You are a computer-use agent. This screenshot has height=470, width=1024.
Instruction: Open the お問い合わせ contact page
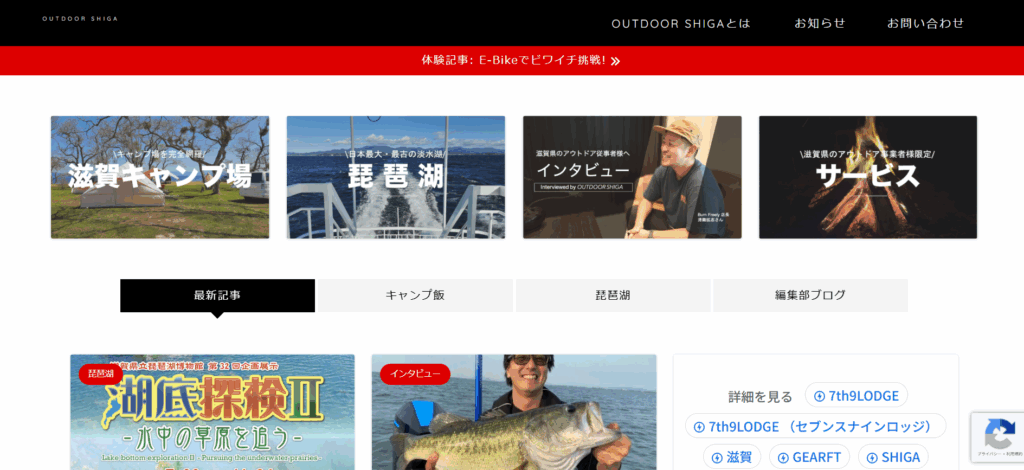pos(925,23)
